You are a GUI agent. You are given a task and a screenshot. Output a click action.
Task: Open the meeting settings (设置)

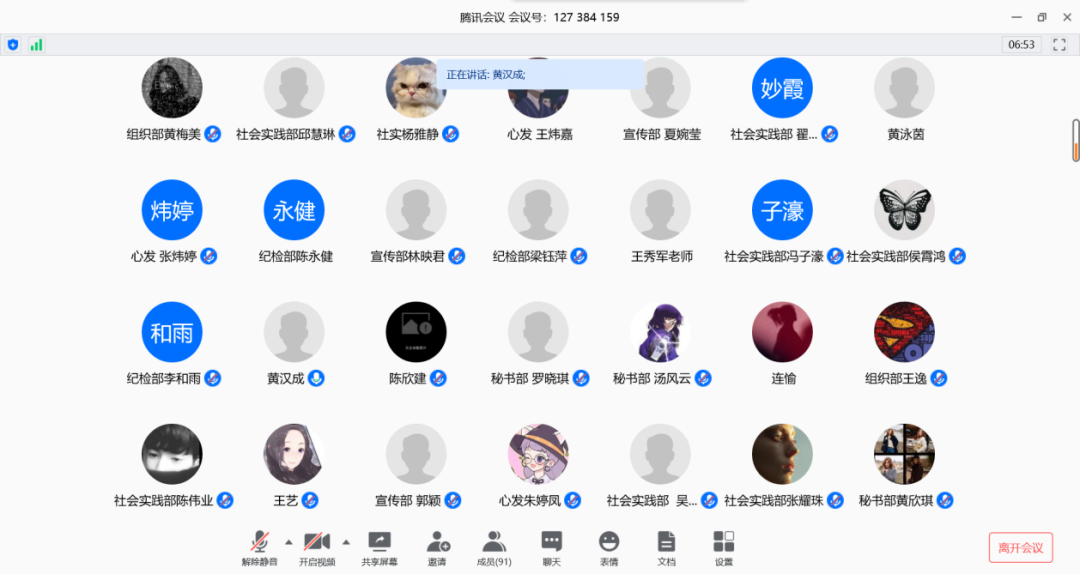723,547
